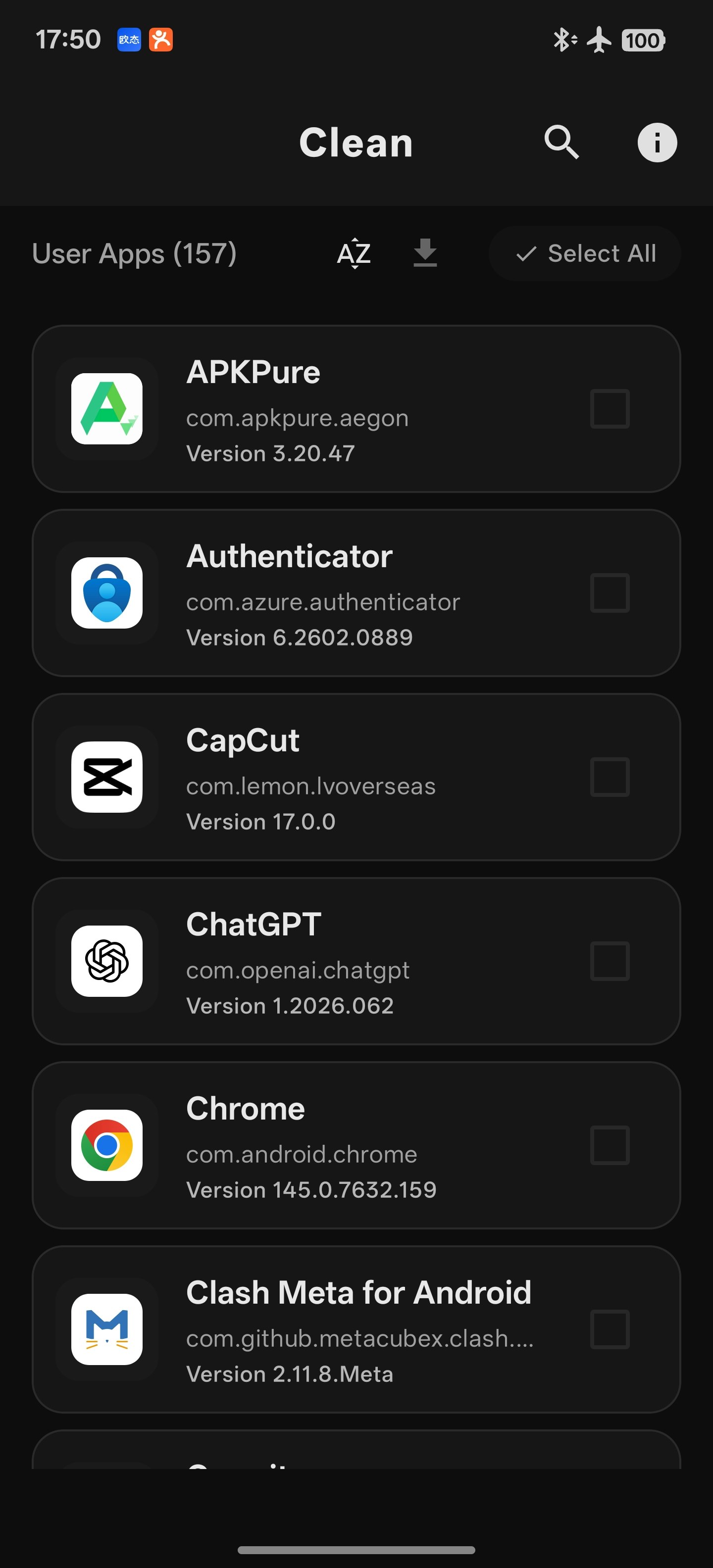Viewport: 713px width, 1568px height.
Task: Open the search function
Action: [x=561, y=142]
